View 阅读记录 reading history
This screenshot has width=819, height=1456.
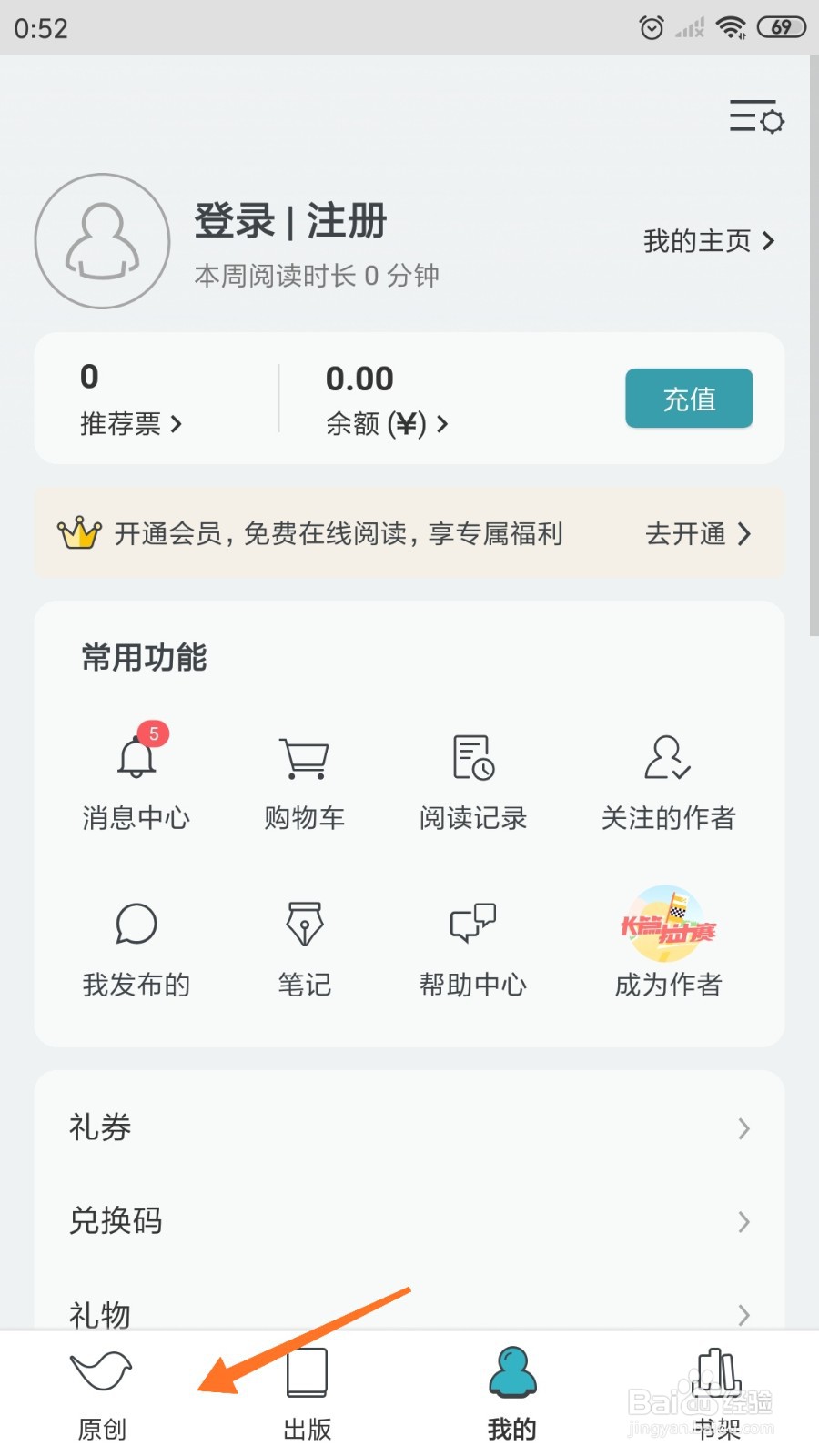coord(473,778)
